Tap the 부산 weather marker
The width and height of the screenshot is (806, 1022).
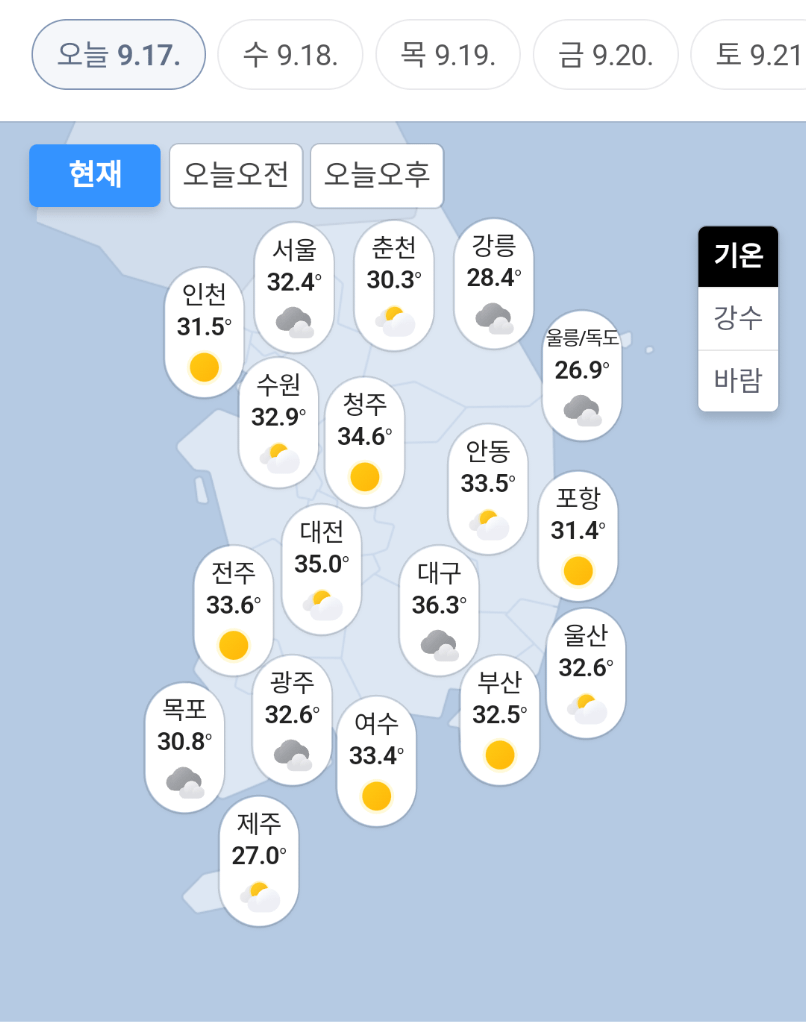499,720
